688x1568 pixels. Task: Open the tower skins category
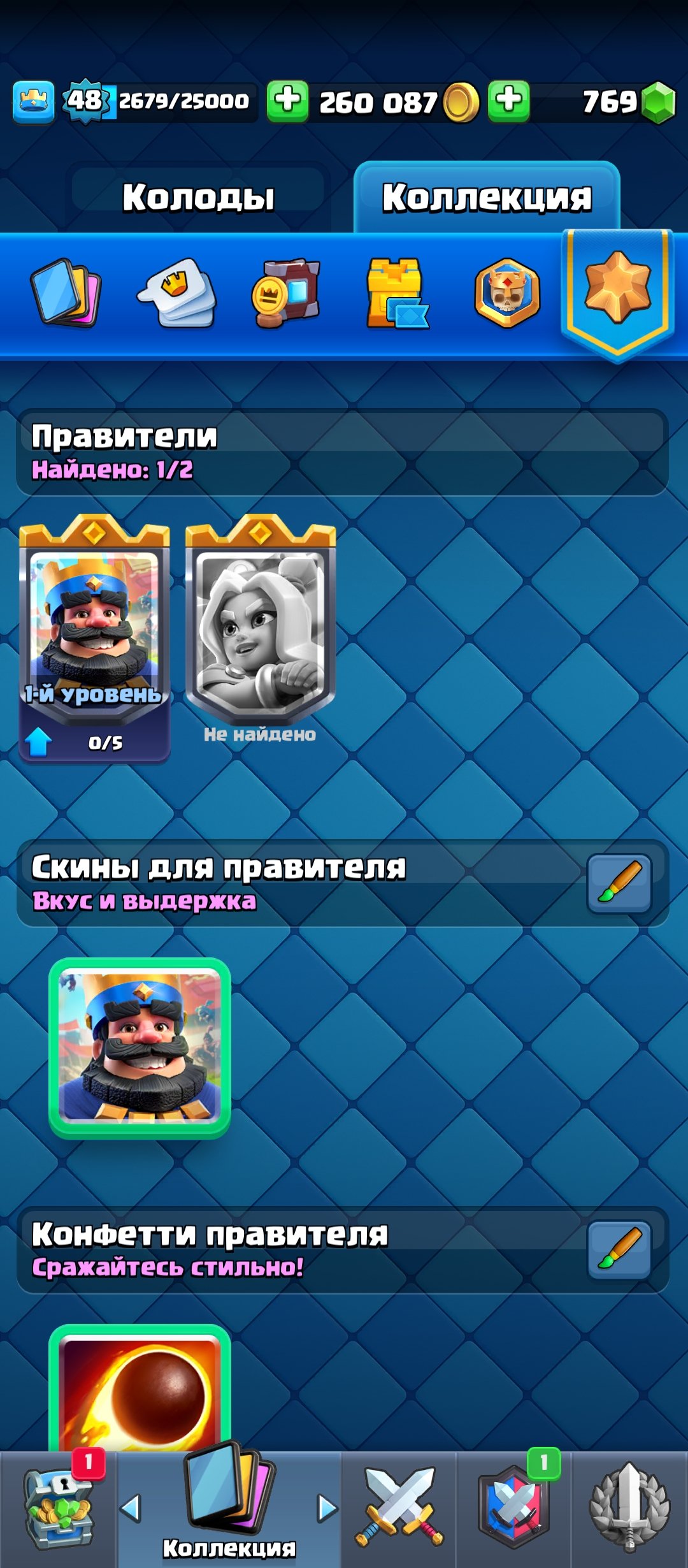coord(396,293)
